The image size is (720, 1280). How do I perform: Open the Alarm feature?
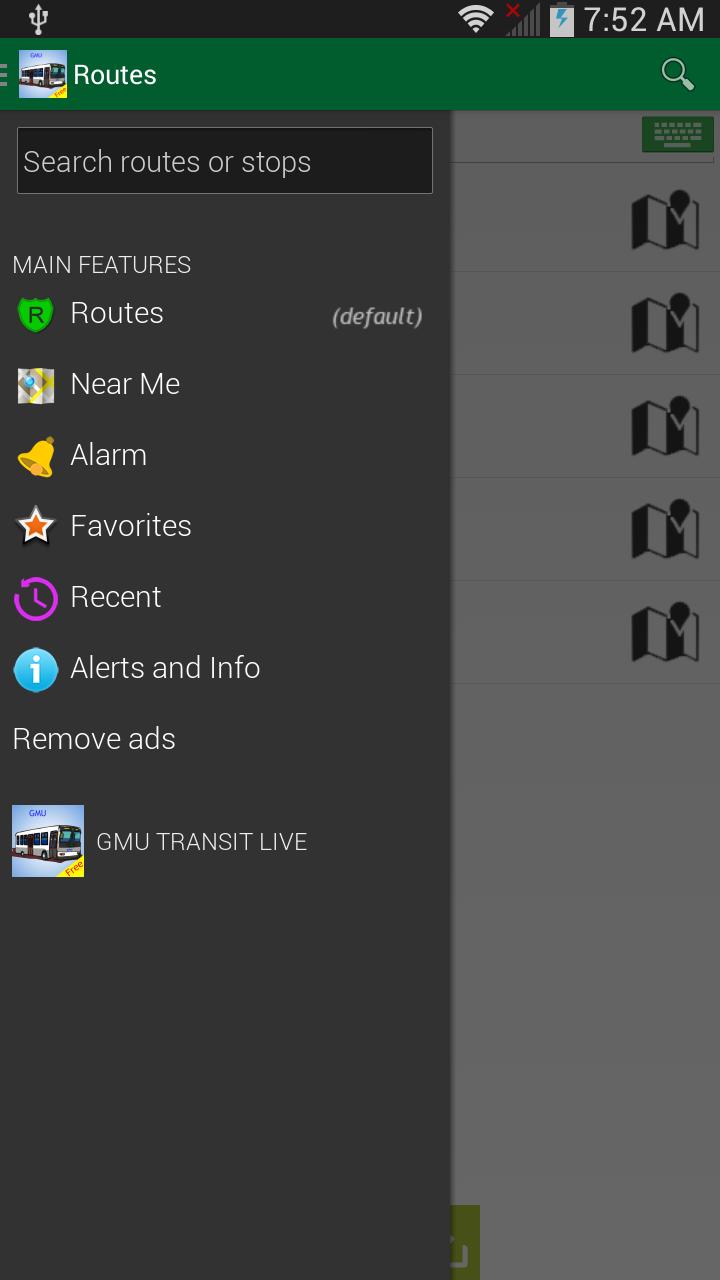tap(108, 456)
